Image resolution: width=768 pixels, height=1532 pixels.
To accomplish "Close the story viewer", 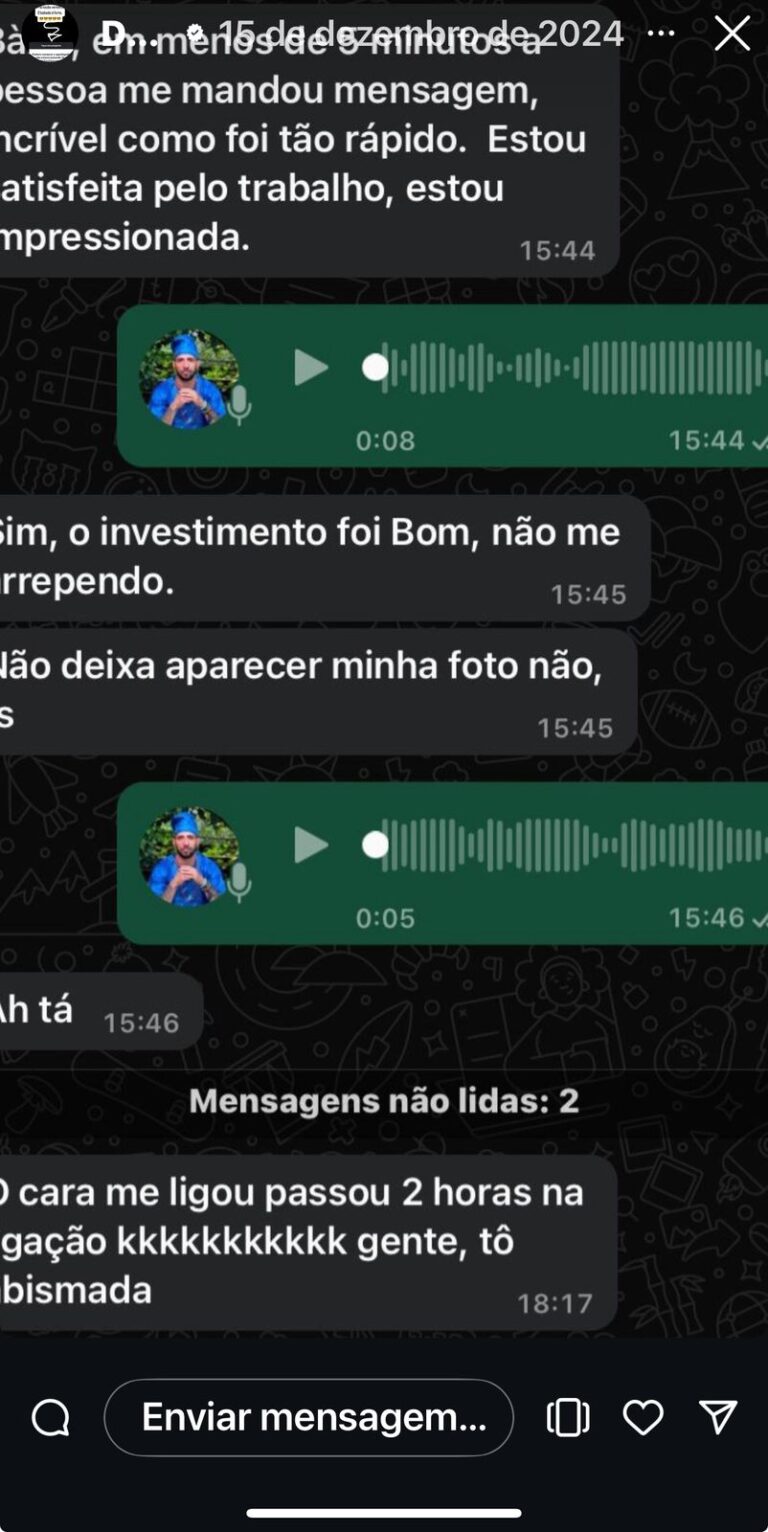I will tap(732, 34).
